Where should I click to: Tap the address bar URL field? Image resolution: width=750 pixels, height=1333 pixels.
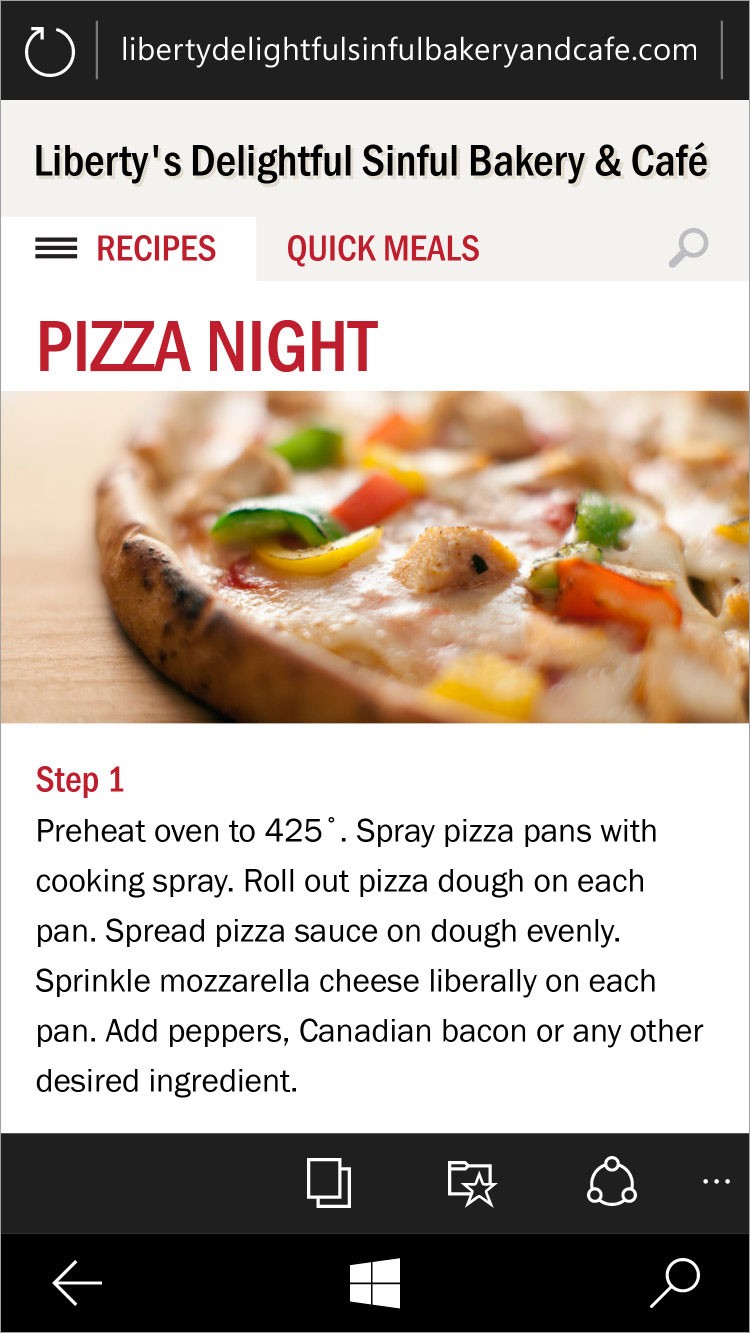409,50
